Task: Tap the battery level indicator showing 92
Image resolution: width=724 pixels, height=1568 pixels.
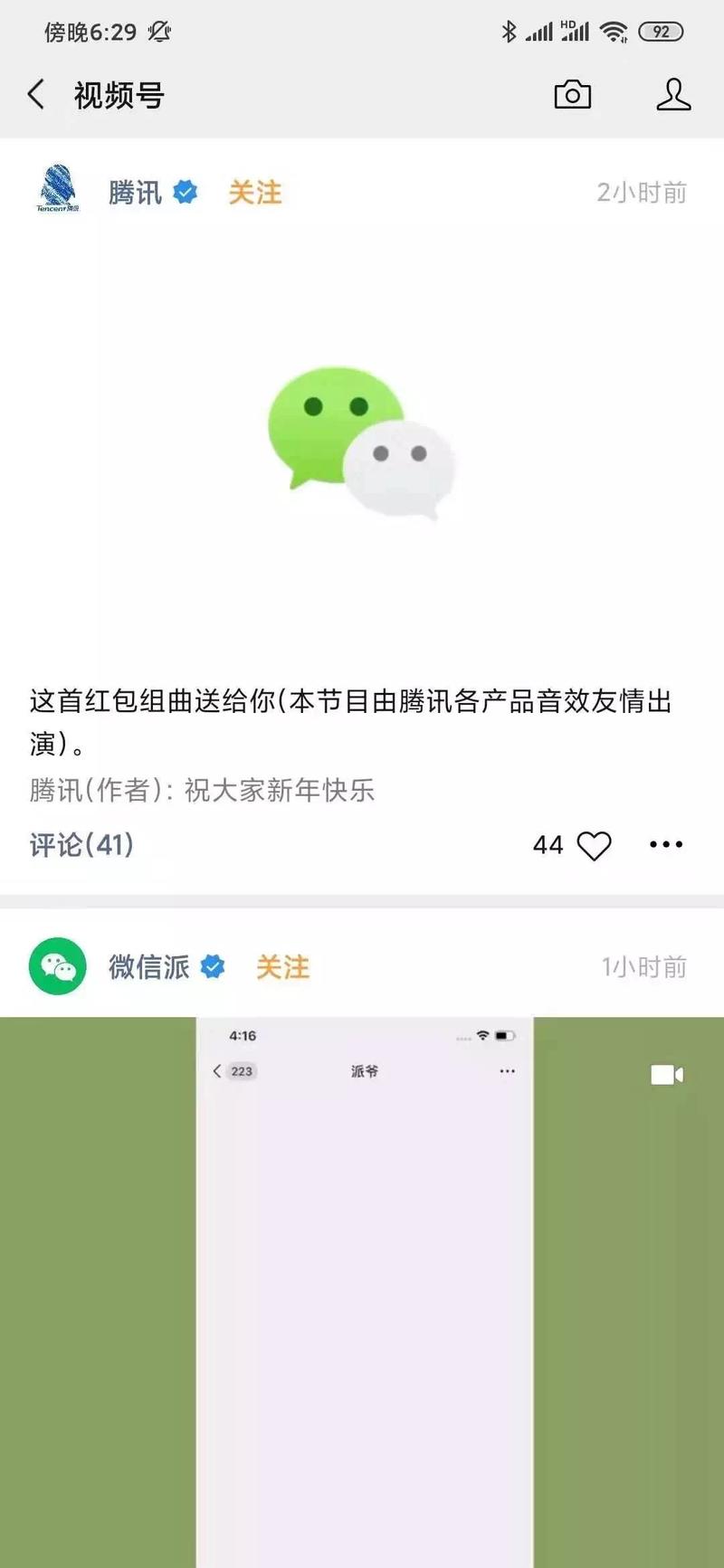Action: coord(661,30)
